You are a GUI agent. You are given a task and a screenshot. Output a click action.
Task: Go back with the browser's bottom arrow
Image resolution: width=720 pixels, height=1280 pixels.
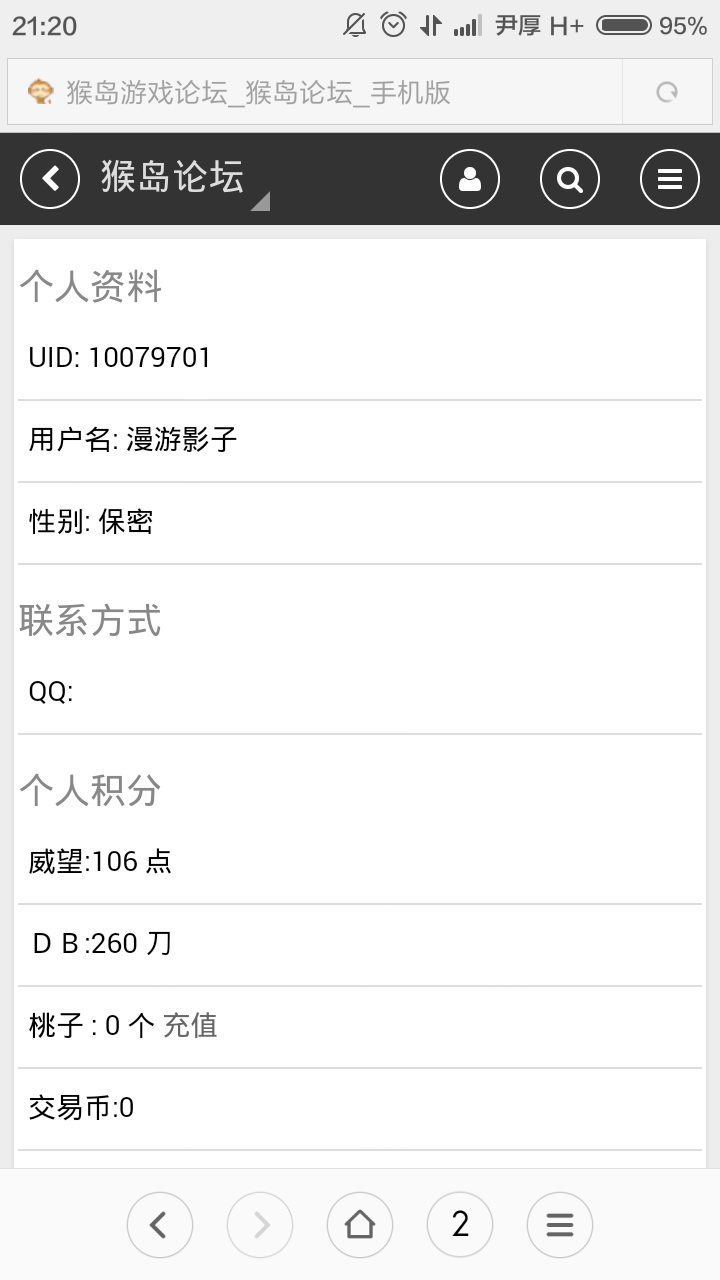[160, 1225]
